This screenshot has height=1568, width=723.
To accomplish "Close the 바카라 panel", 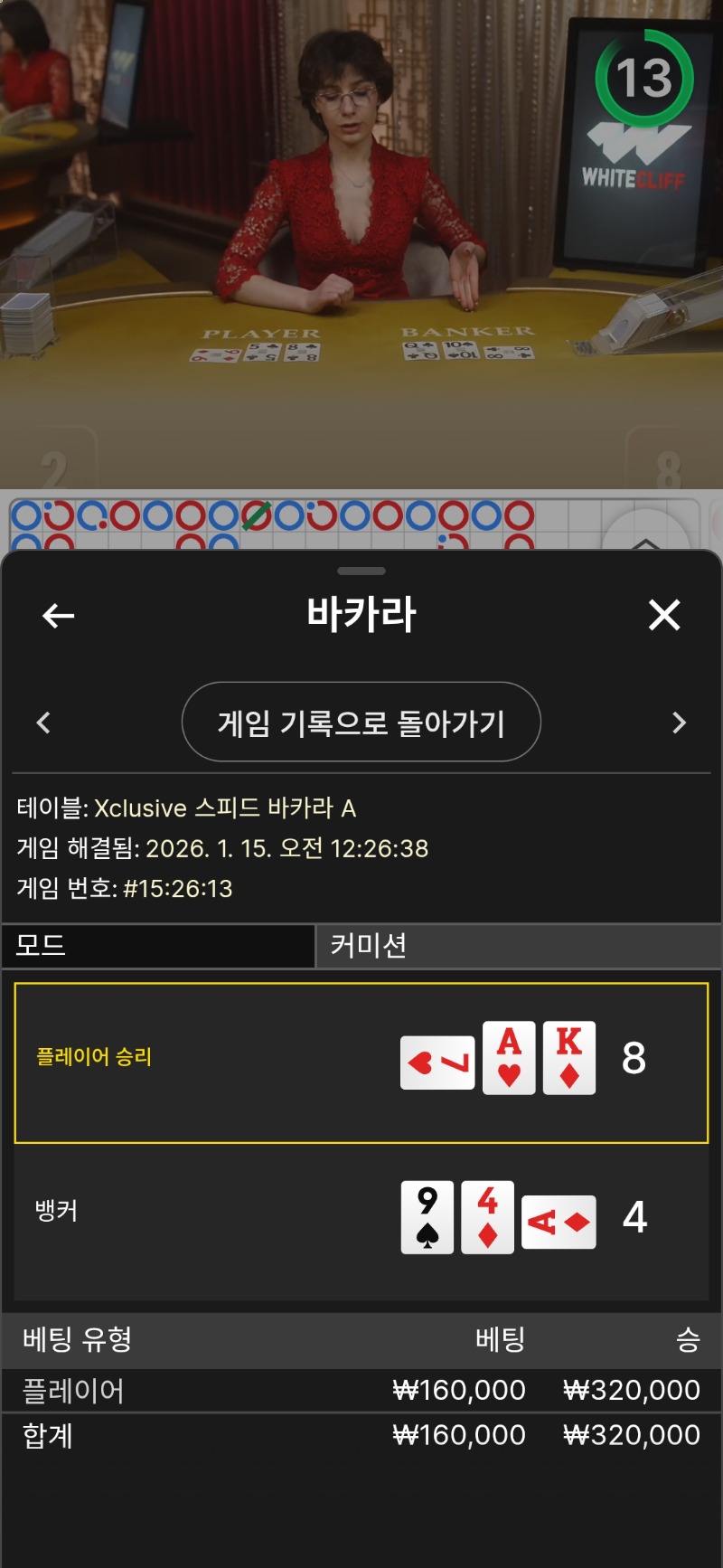I will tap(664, 616).
